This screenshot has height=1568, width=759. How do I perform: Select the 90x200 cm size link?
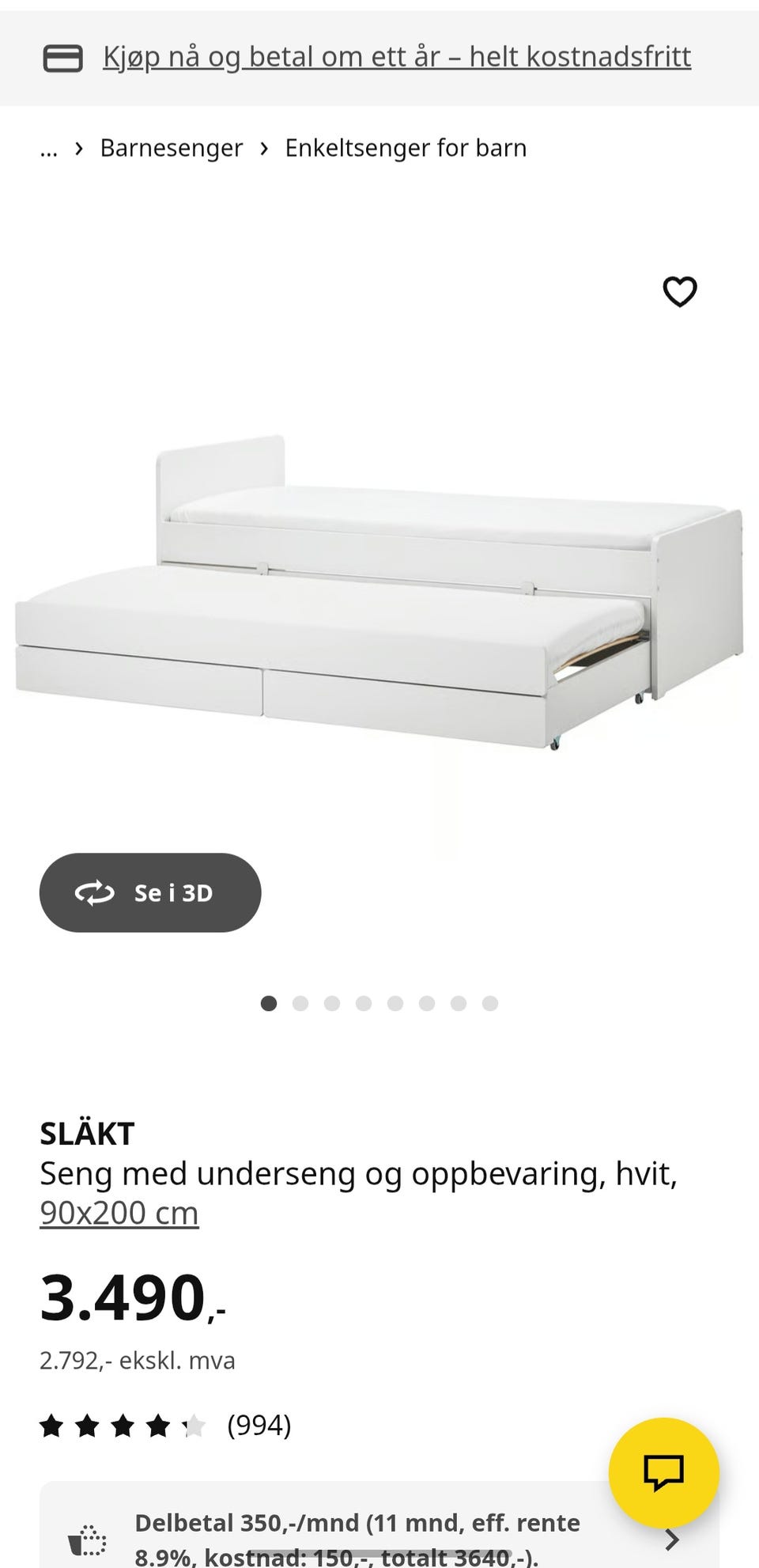pyautogui.click(x=119, y=1213)
